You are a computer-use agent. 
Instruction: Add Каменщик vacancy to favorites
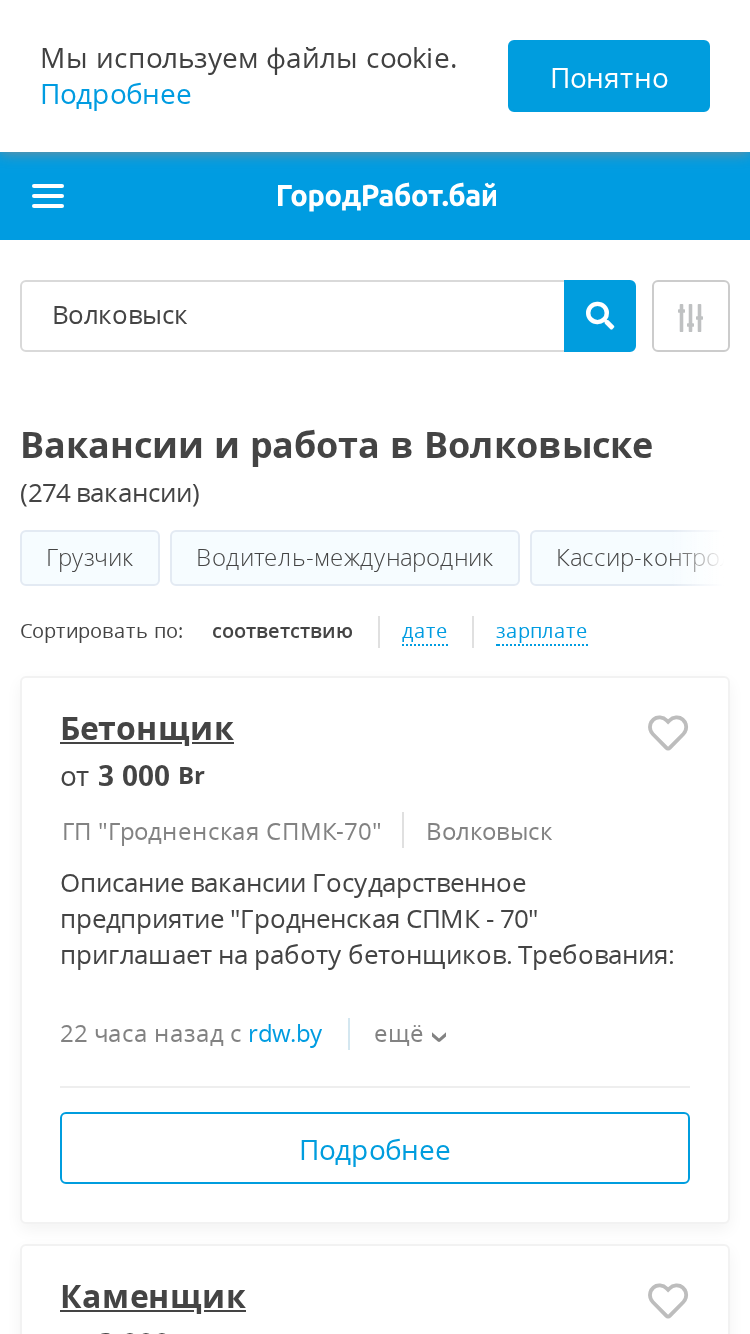[x=668, y=1301]
